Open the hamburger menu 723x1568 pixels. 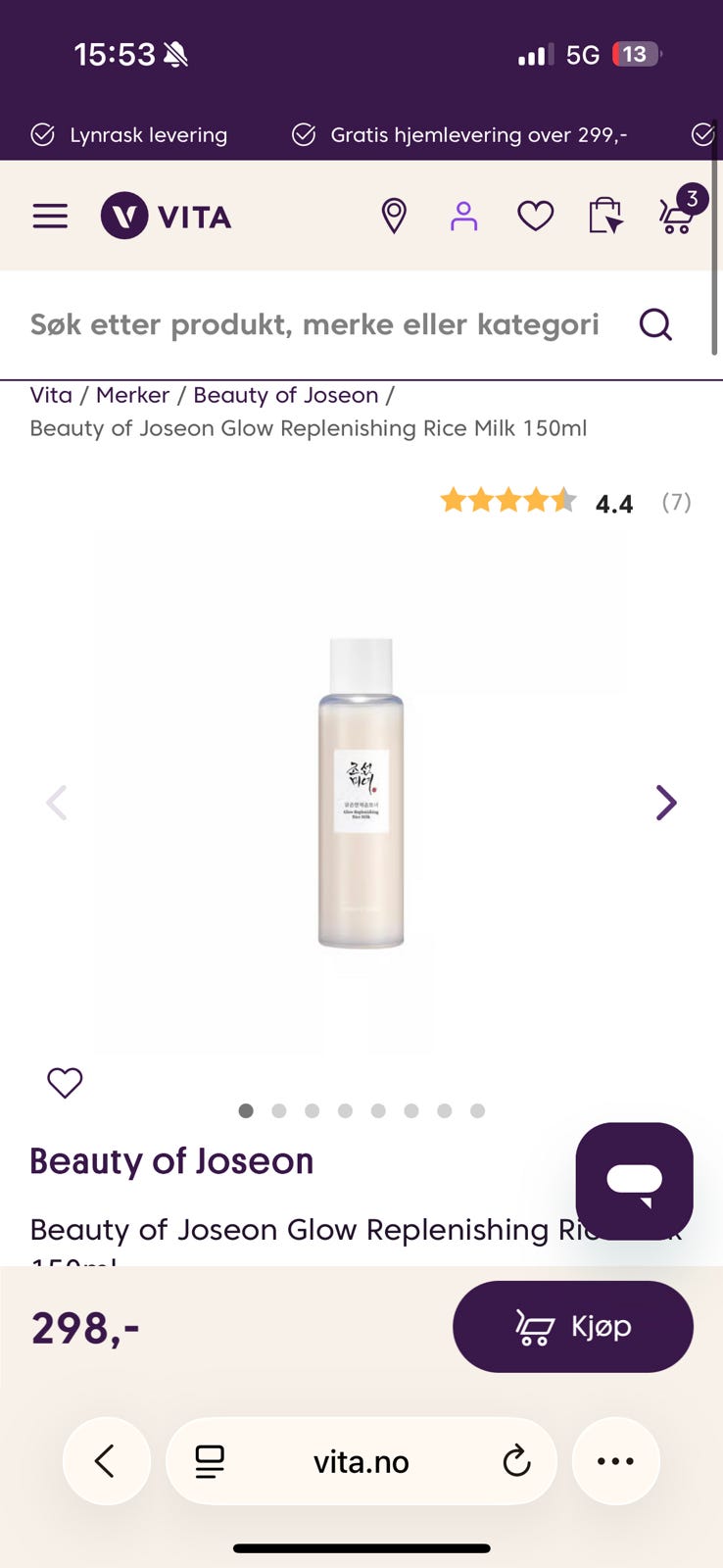(x=50, y=216)
